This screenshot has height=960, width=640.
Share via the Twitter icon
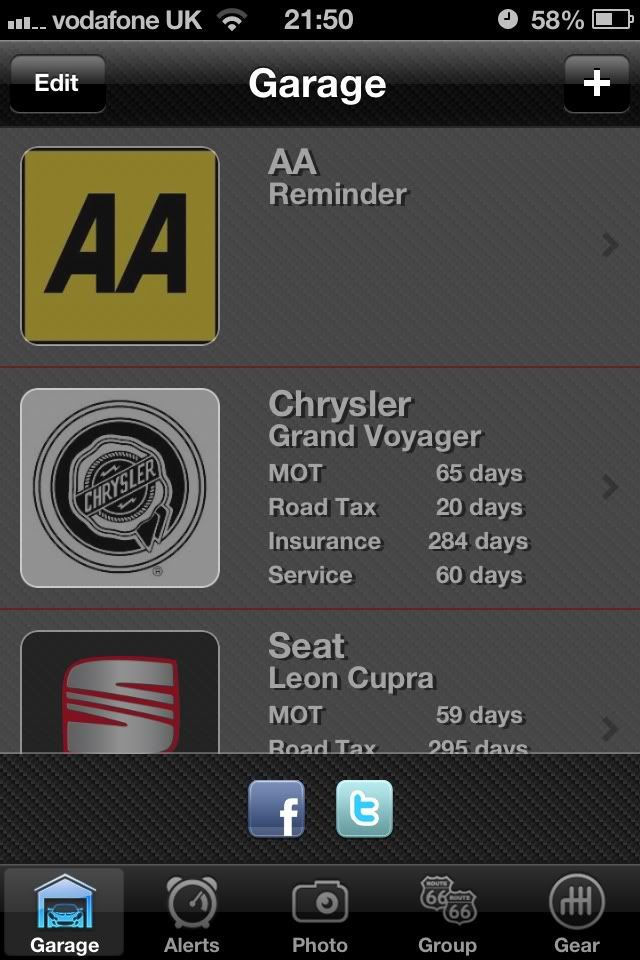(364, 808)
